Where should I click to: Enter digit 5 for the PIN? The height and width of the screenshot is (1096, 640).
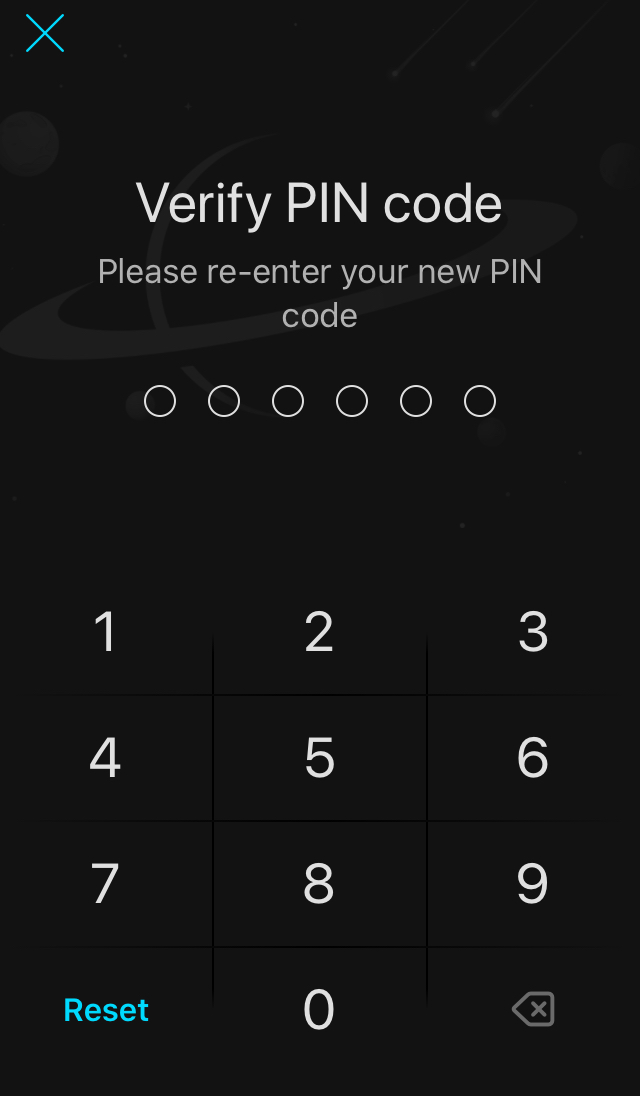pyautogui.click(x=319, y=758)
